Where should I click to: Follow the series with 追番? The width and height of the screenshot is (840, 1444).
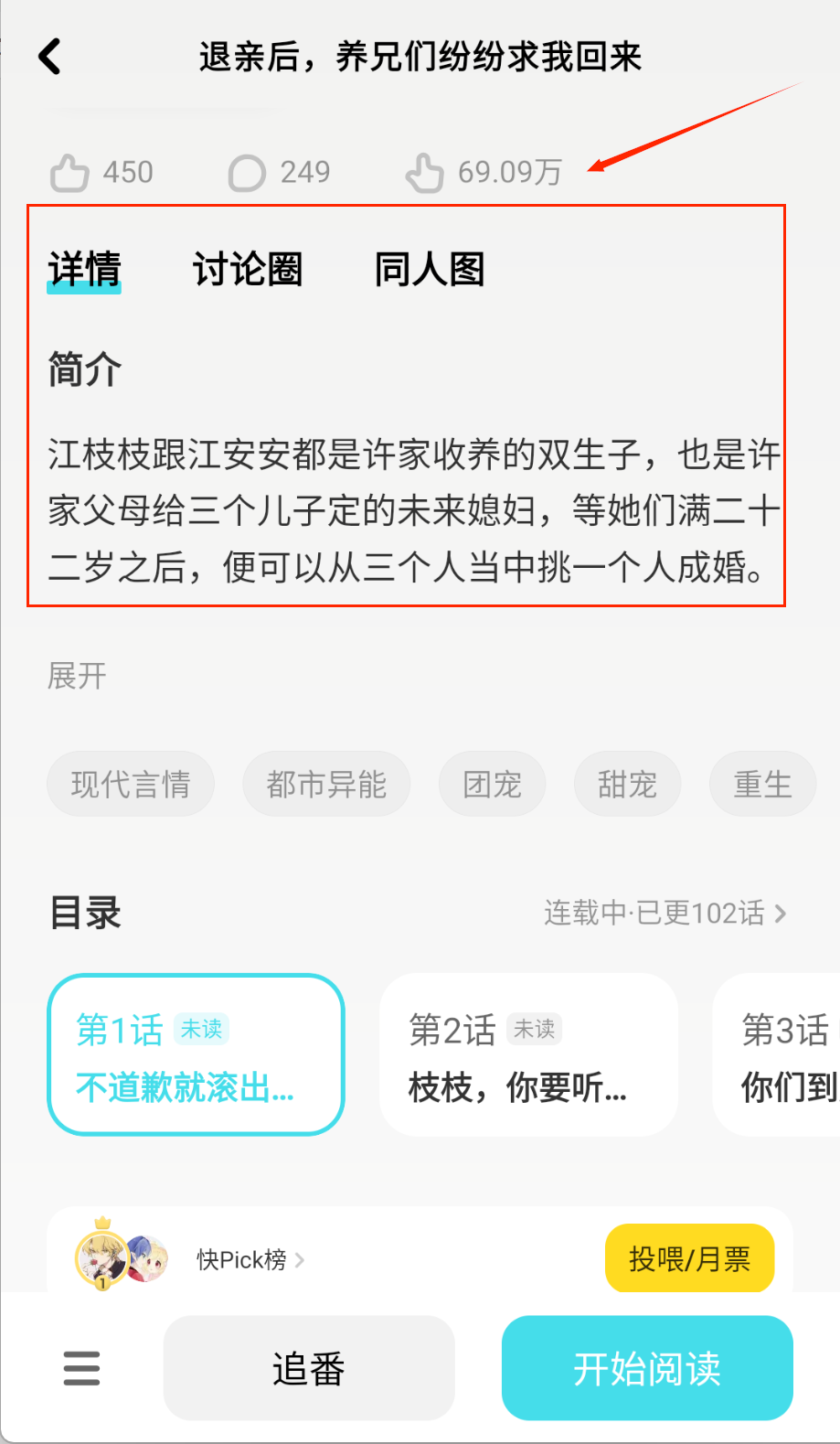pos(309,1369)
